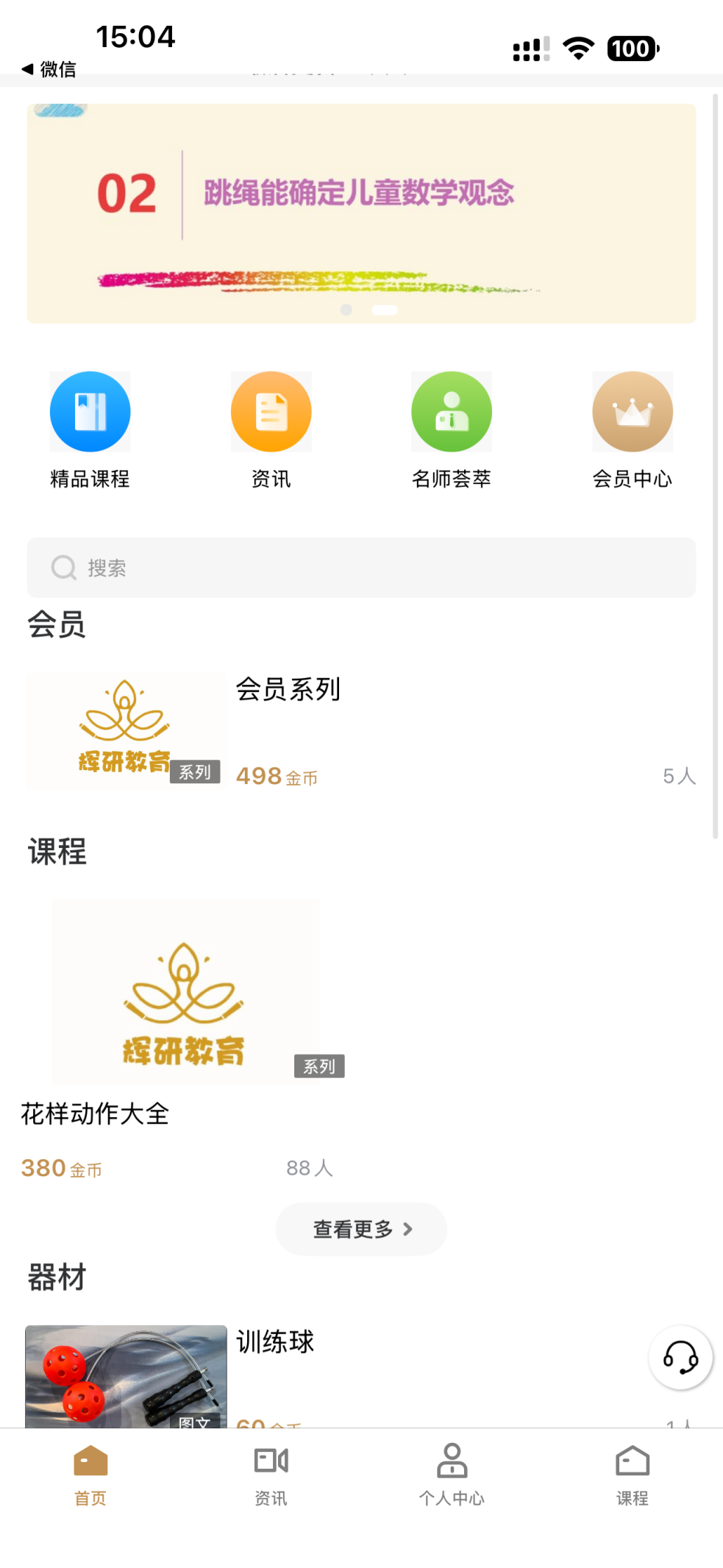Image resolution: width=723 pixels, height=1568 pixels.
Task: Open the 跳绳能确定儿童数学观念 banner
Action: [x=360, y=213]
